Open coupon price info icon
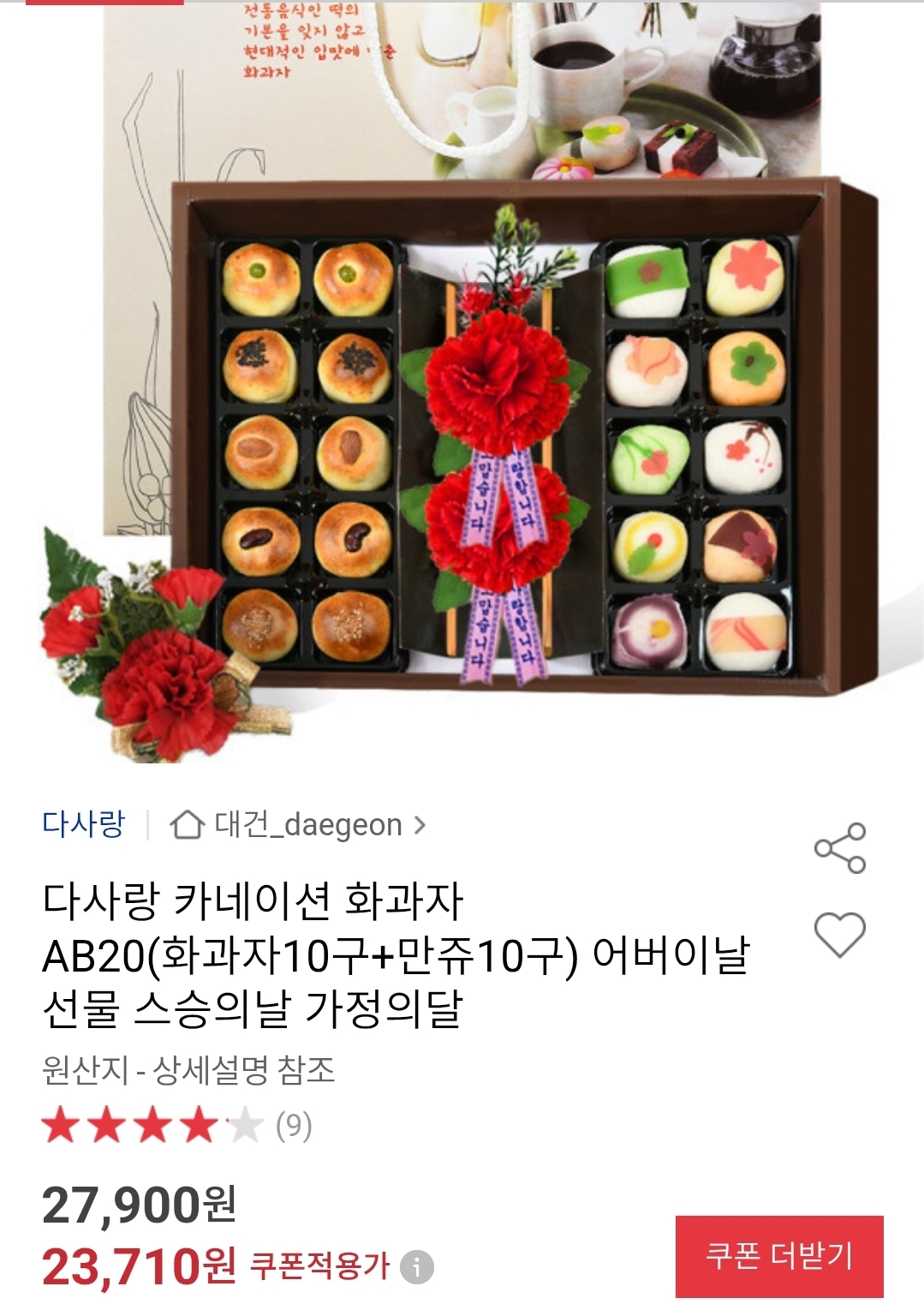924x1310 pixels. pos(417,1266)
